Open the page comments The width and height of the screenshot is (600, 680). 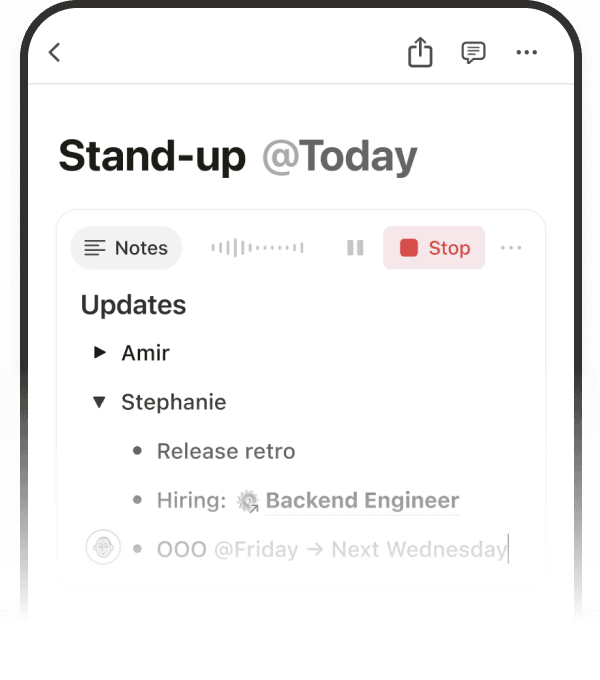[x=473, y=53]
